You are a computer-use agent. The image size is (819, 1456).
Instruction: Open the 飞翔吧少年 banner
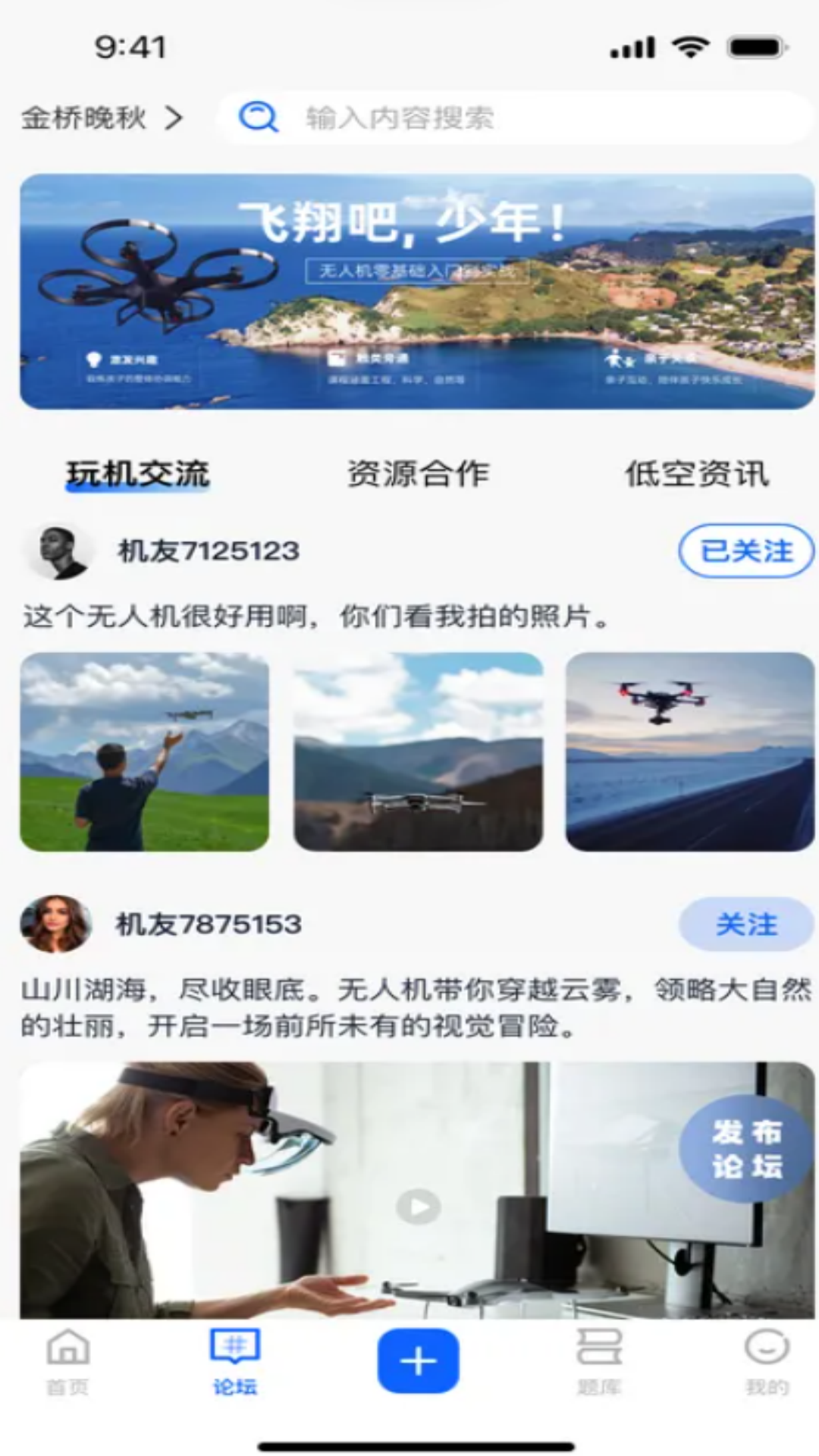[x=409, y=292]
